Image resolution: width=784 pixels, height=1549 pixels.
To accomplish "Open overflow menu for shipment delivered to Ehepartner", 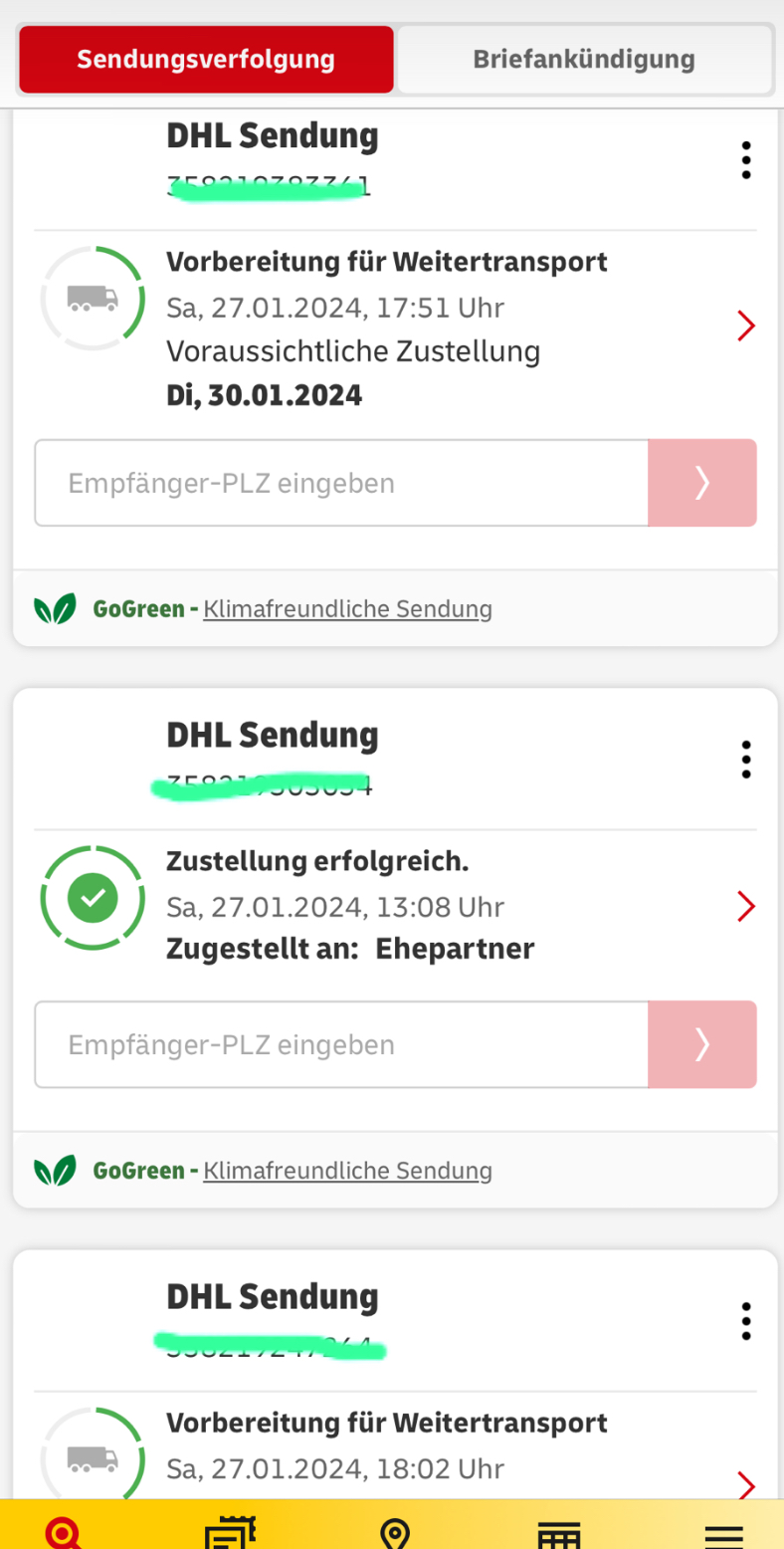I will click(x=746, y=760).
